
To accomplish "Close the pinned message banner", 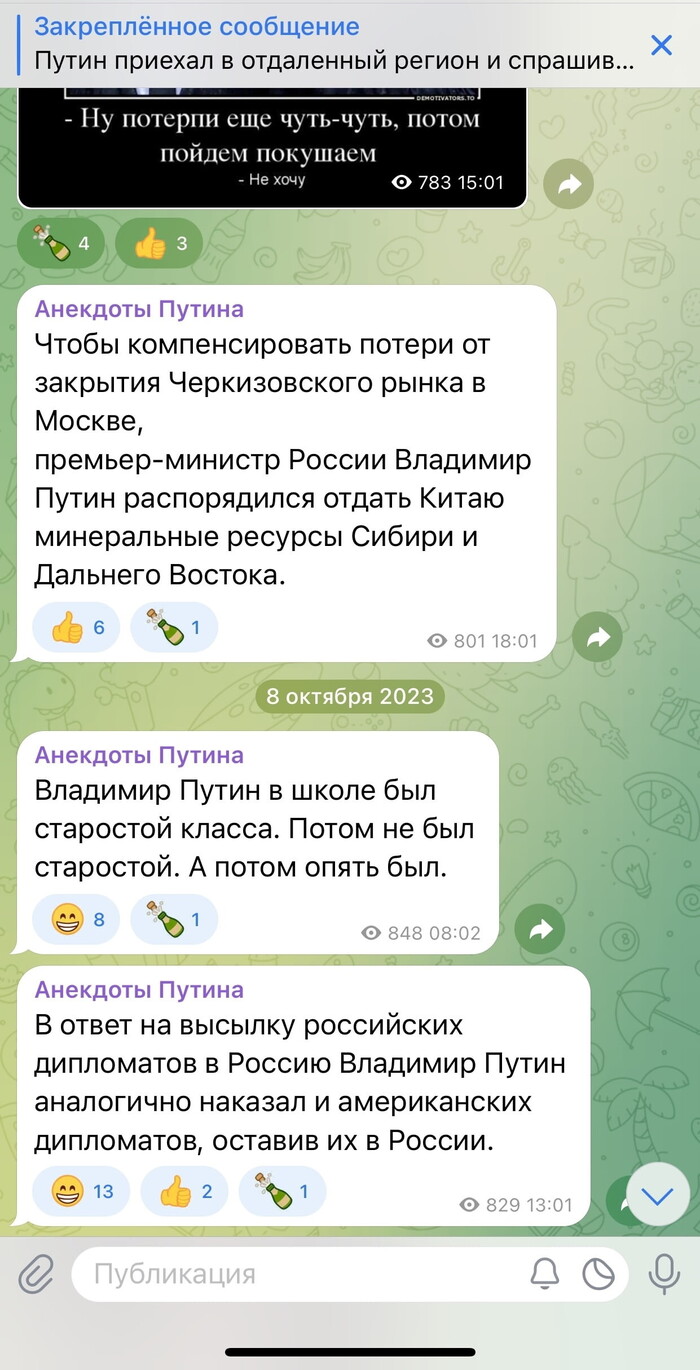I will (661, 45).
